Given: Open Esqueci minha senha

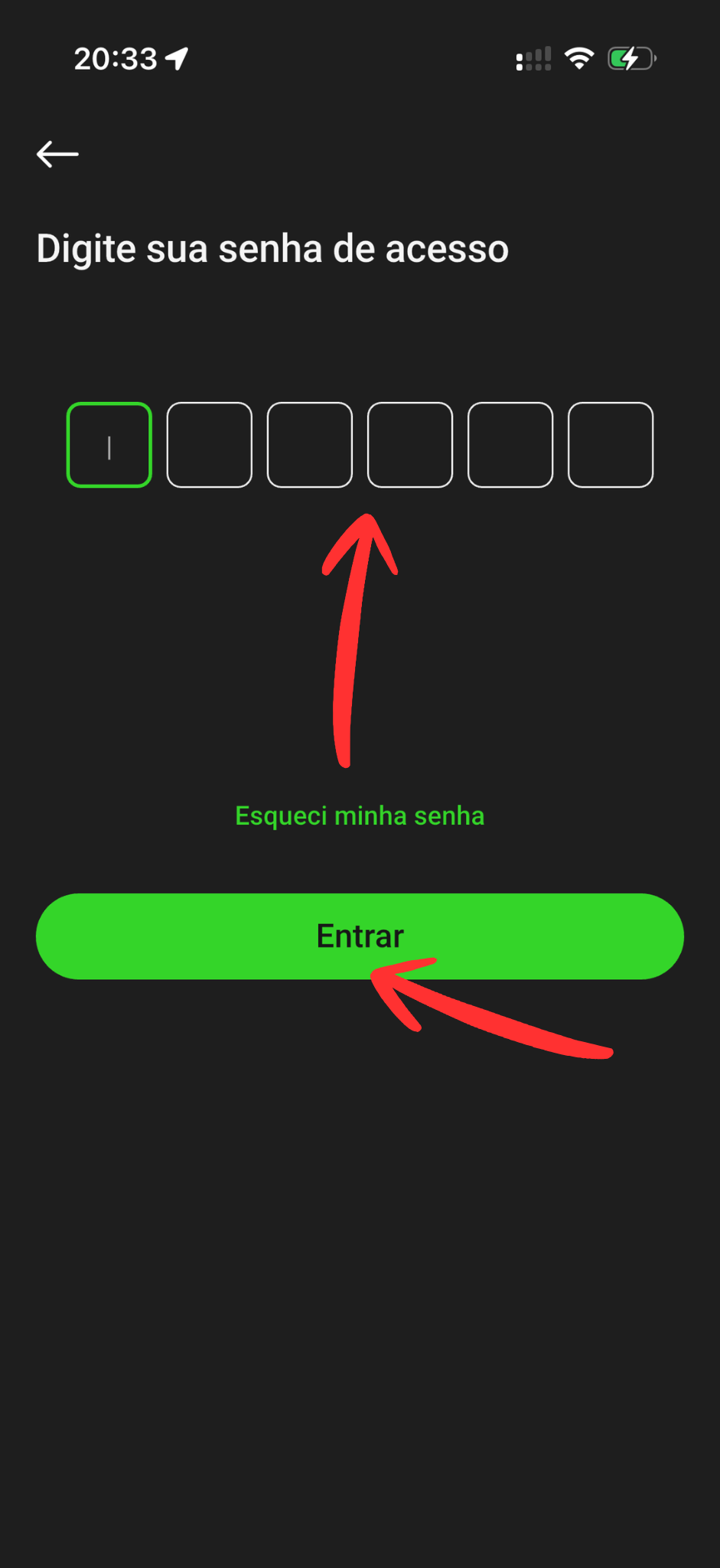Looking at the screenshot, I should click(x=360, y=815).
